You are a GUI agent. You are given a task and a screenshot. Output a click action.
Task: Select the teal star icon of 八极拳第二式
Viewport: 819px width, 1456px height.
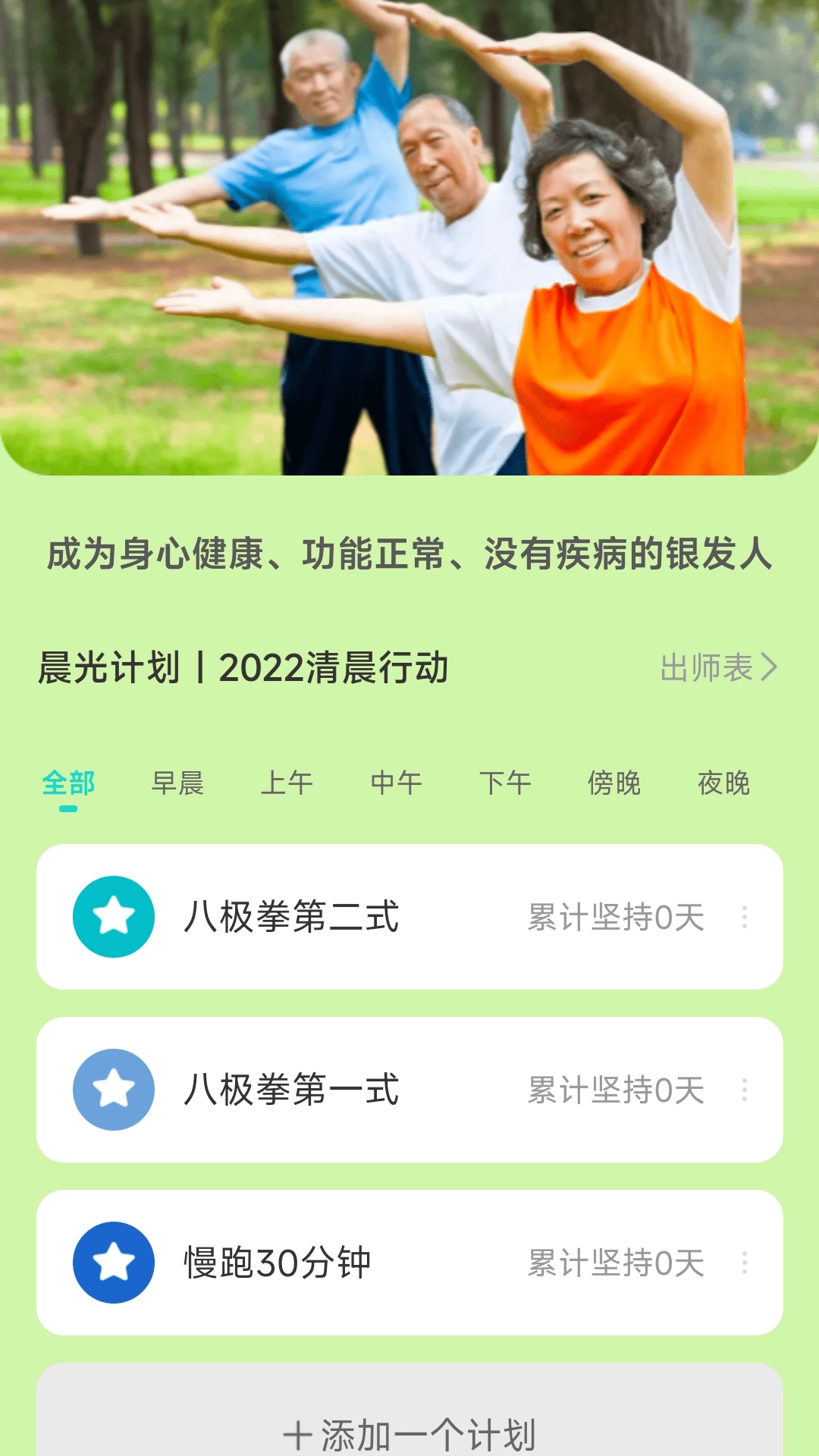click(114, 916)
